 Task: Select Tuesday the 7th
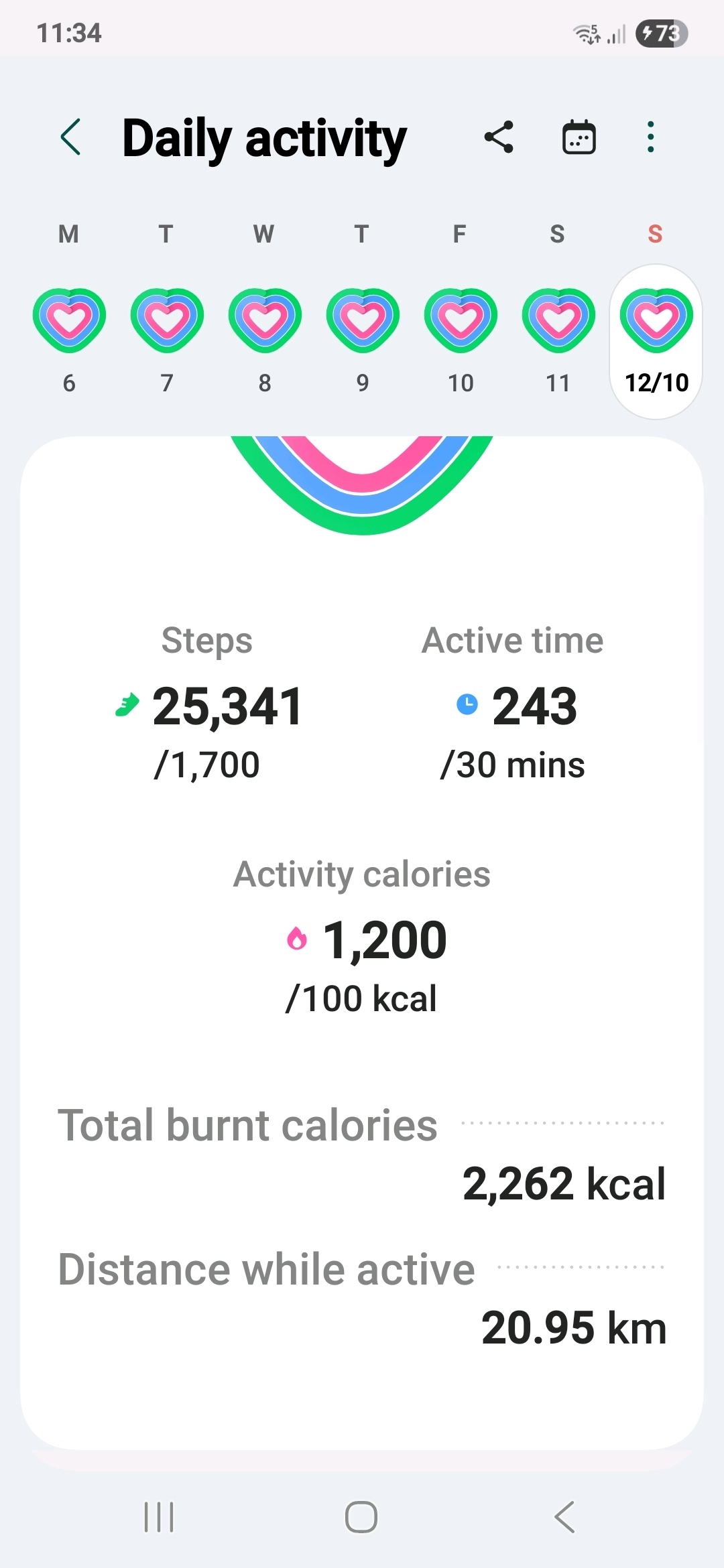click(167, 322)
